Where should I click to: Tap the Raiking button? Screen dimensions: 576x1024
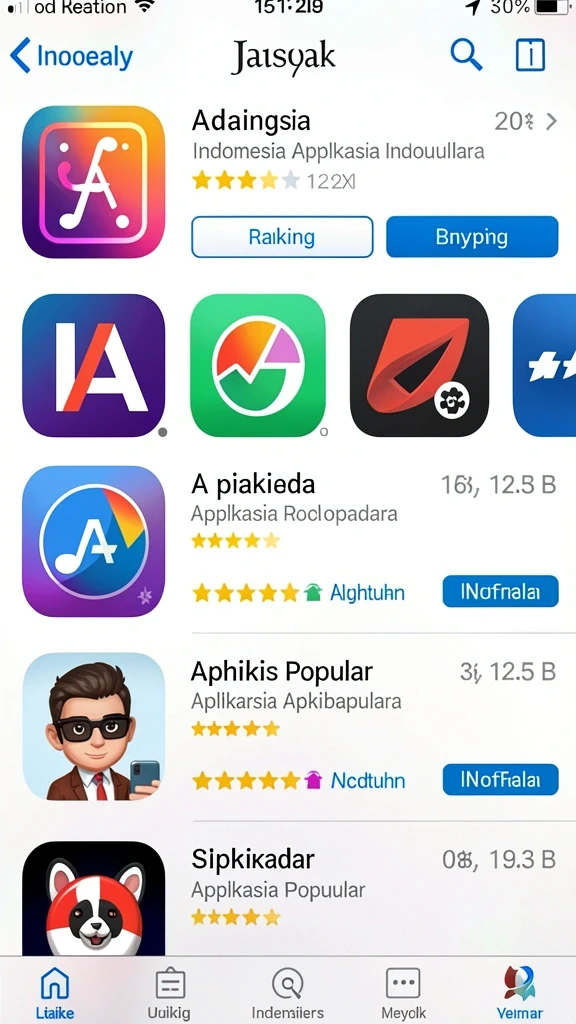click(x=282, y=236)
